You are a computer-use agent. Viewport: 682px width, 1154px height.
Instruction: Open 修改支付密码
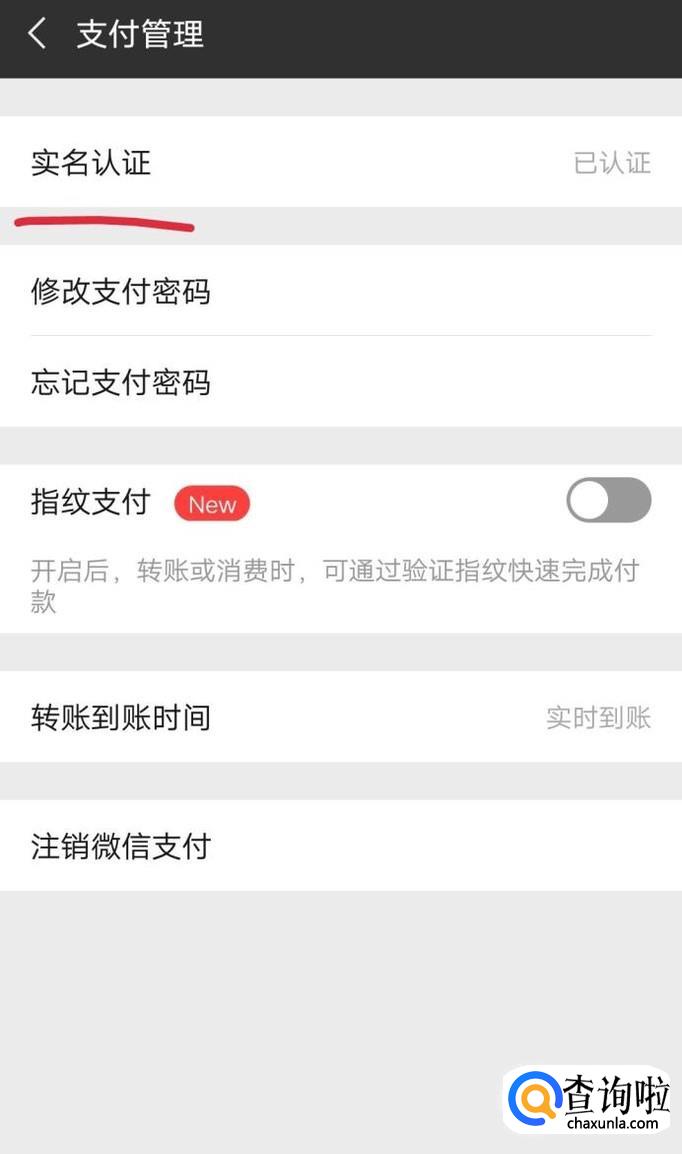coord(341,291)
